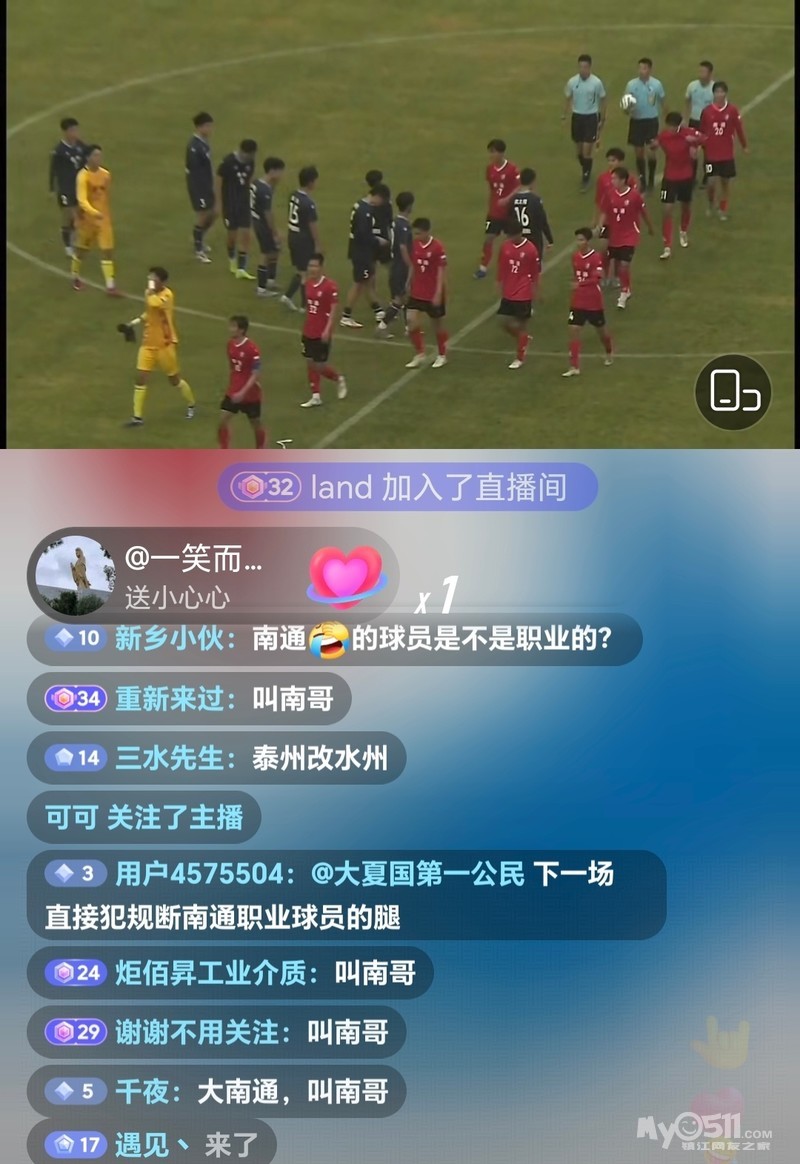Open 重新来过's comment 叫南哥
Viewport: 800px width, 1164px height.
pyautogui.click(x=189, y=699)
